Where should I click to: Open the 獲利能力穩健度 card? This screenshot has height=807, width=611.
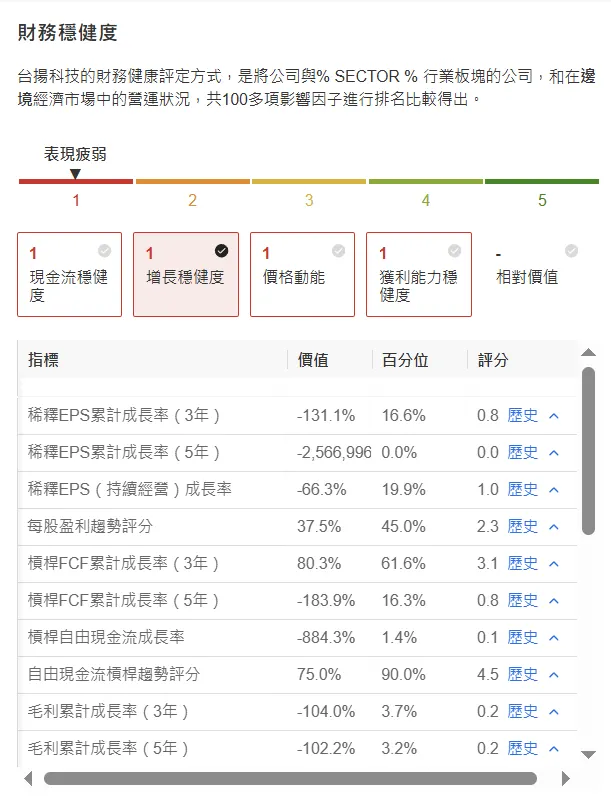point(418,274)
